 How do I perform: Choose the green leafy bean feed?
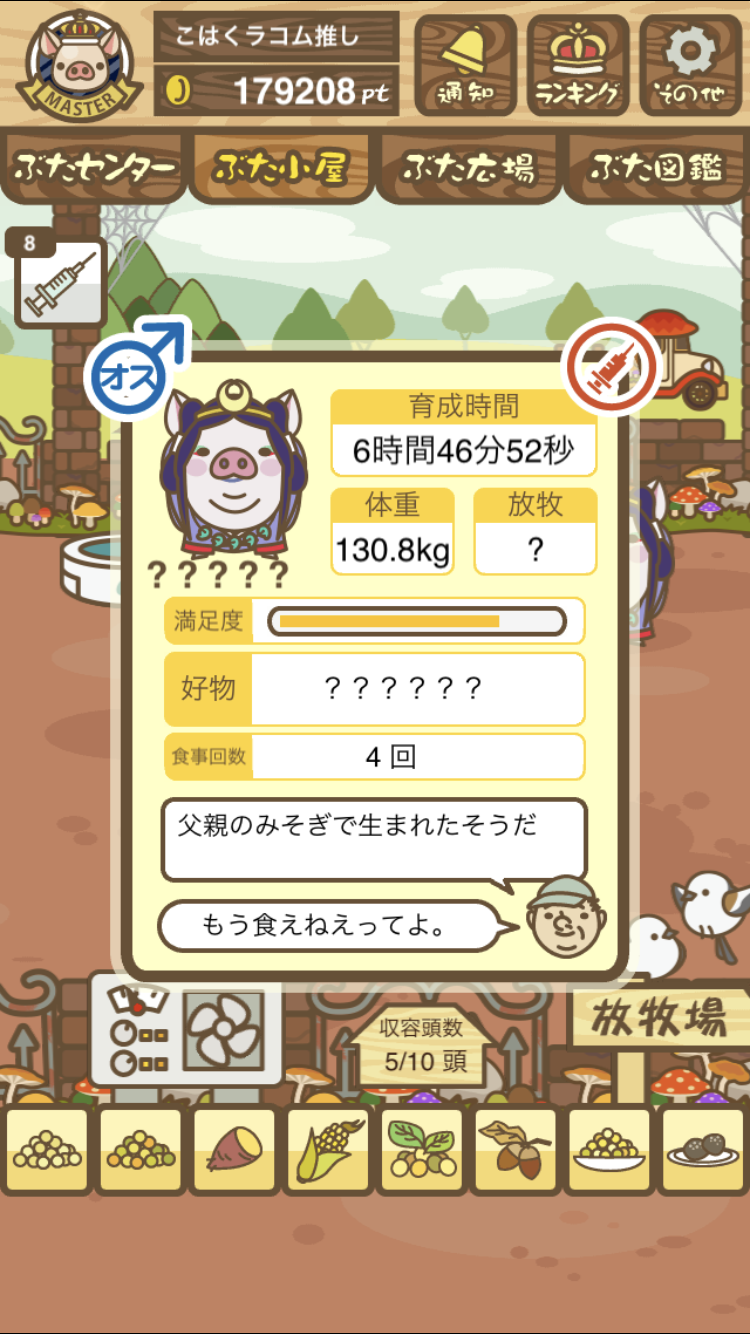(x=422, y=1150)
